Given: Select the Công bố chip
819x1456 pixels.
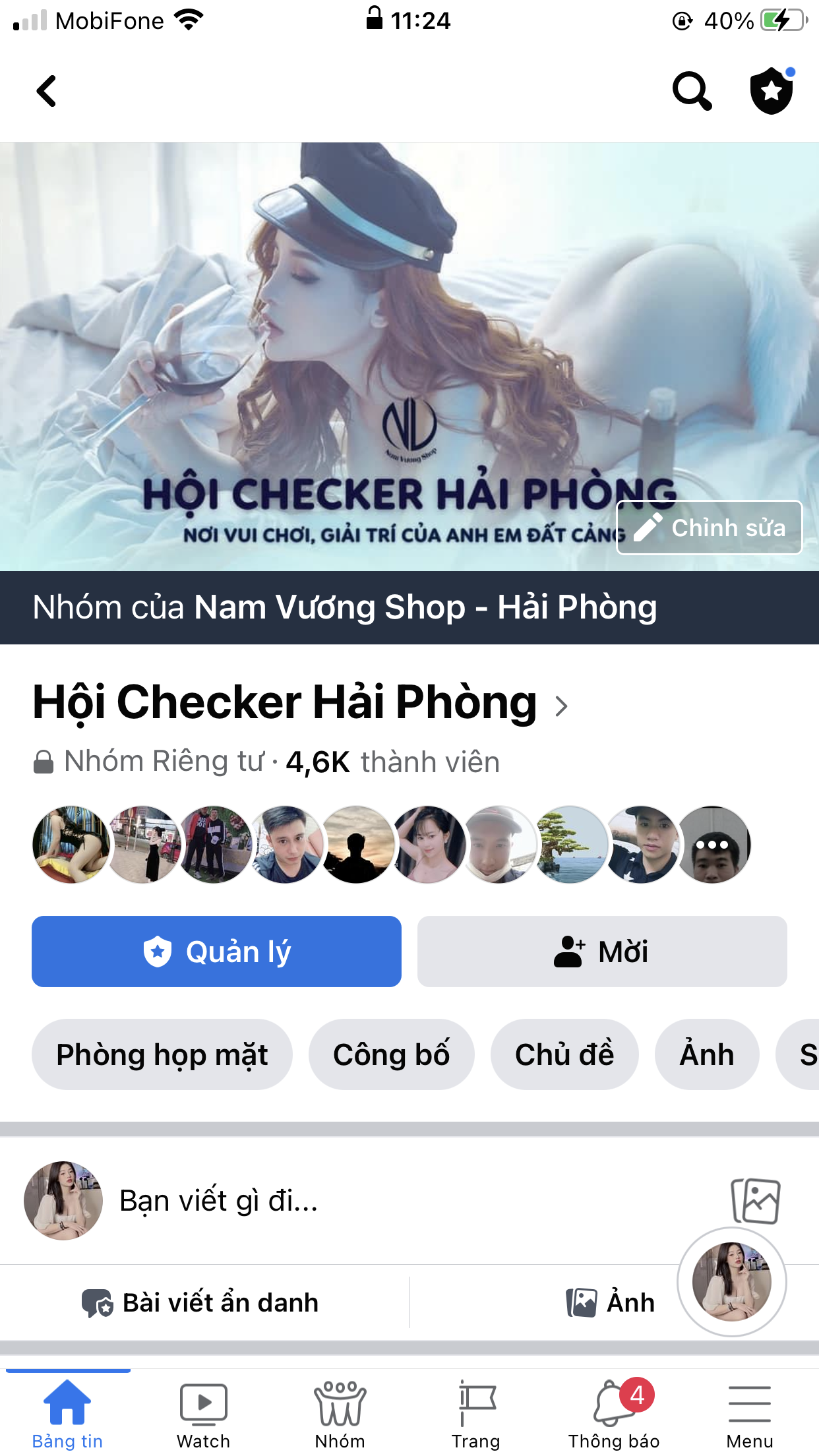Looking at the screenshot, I should coord(391,1054).
